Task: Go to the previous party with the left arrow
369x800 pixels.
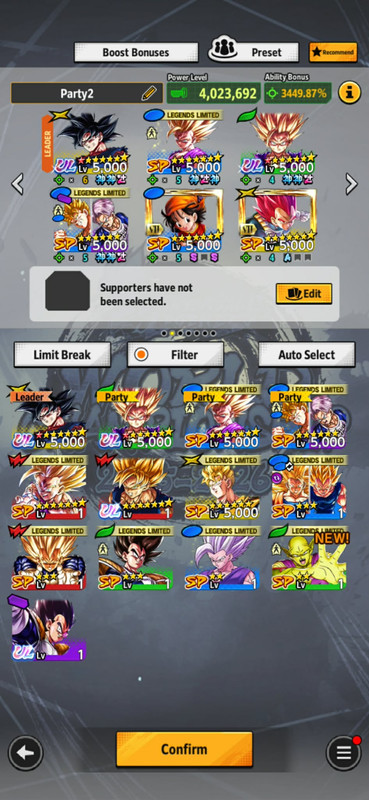Action: click(x=17, y=184)
